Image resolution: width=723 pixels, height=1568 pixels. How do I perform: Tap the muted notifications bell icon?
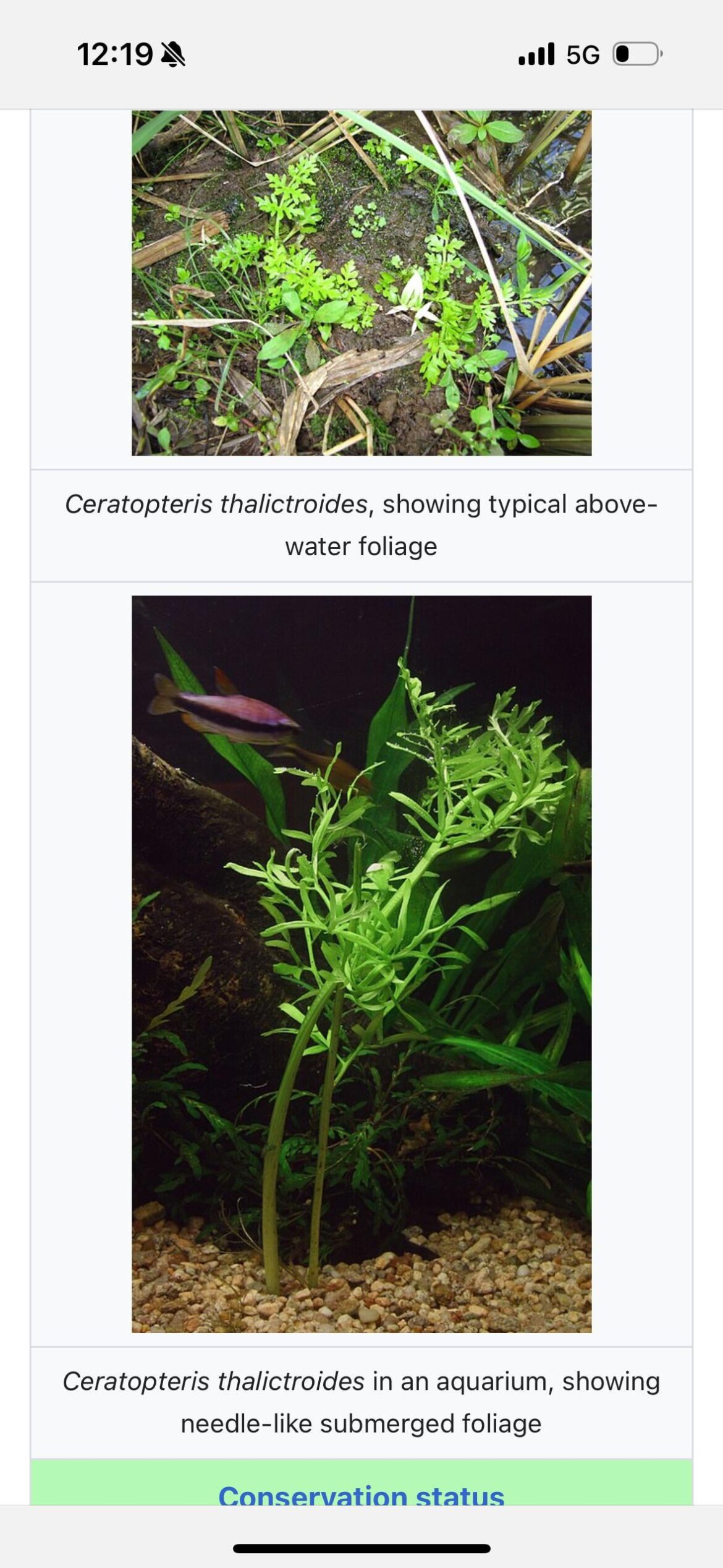coord(174,53)
